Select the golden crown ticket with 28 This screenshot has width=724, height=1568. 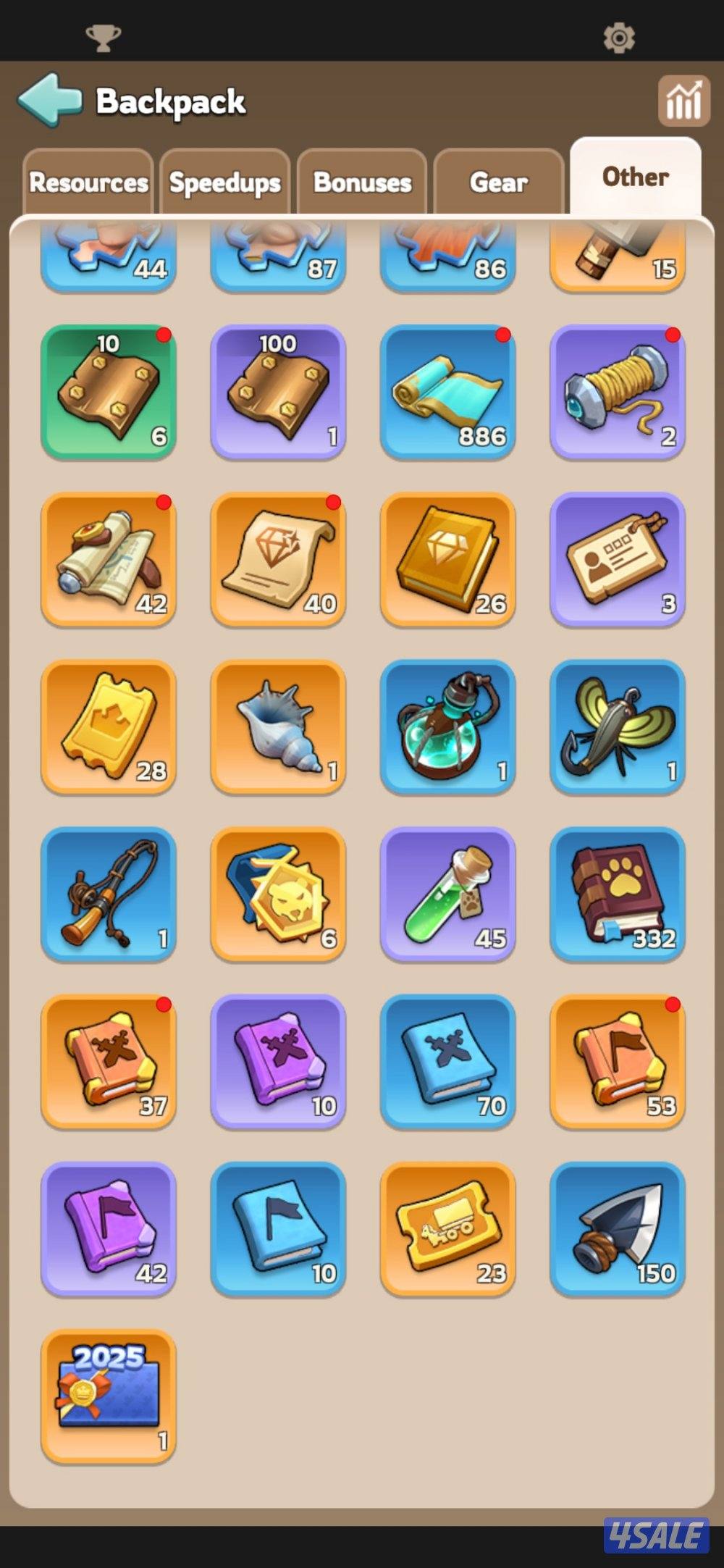[109, 726]
